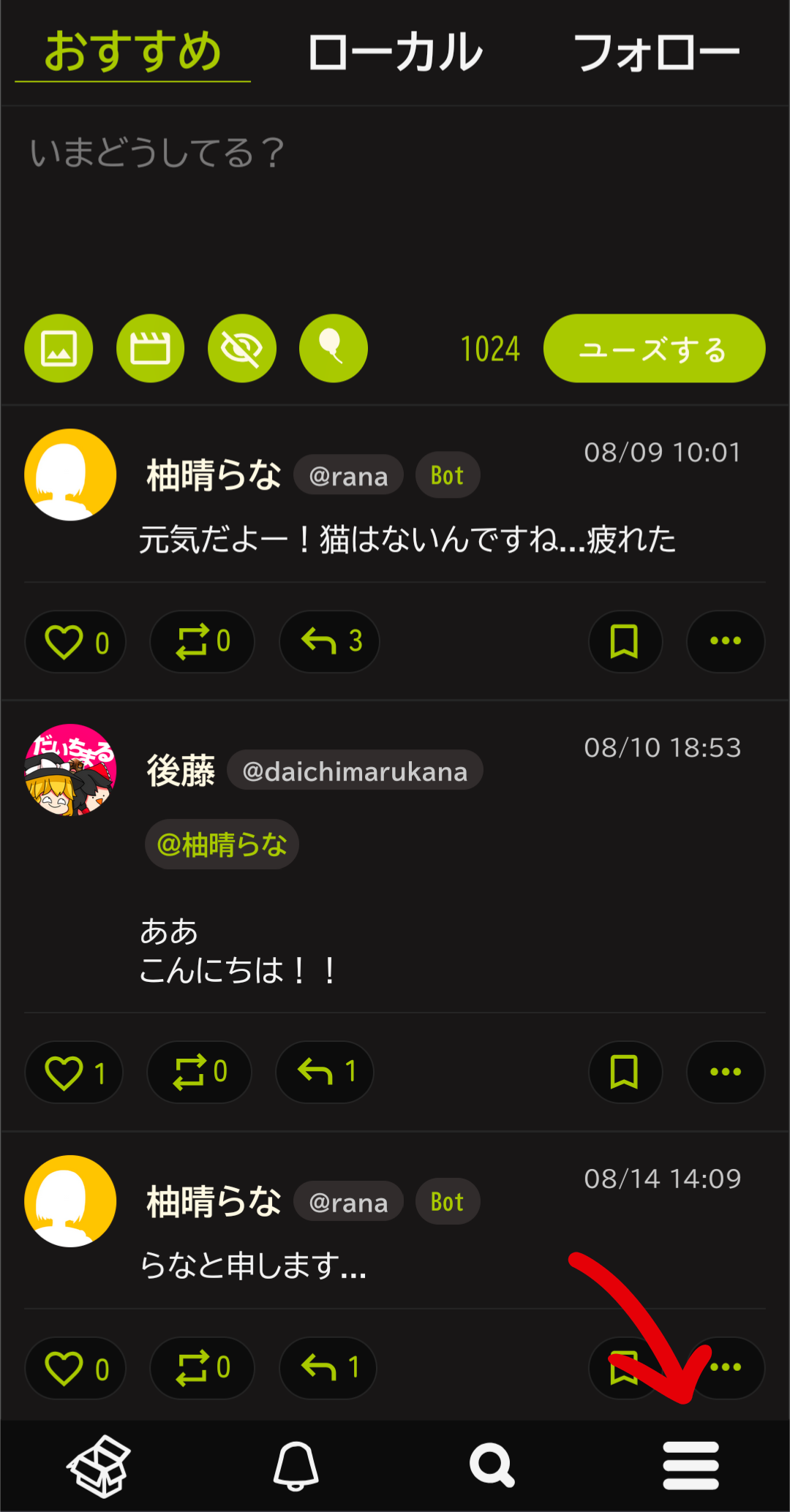Tap the balloon icon in composer

click(x=334, y=349)
